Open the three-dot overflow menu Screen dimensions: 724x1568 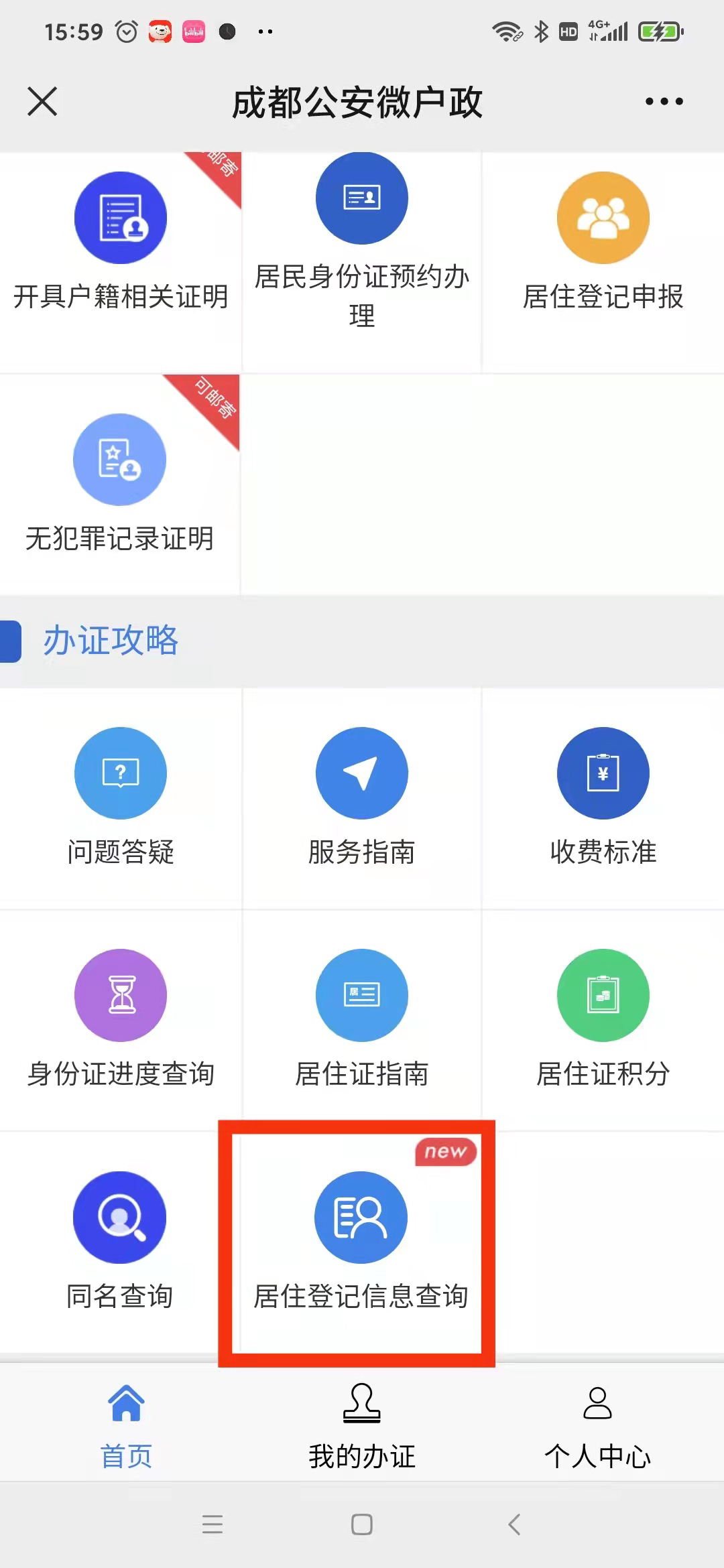[x=664, y=102]
